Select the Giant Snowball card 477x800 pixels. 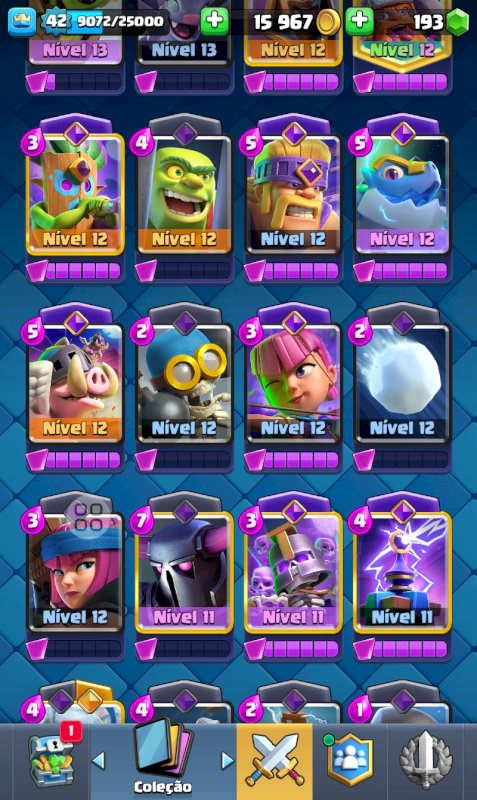tap(403, 384)
